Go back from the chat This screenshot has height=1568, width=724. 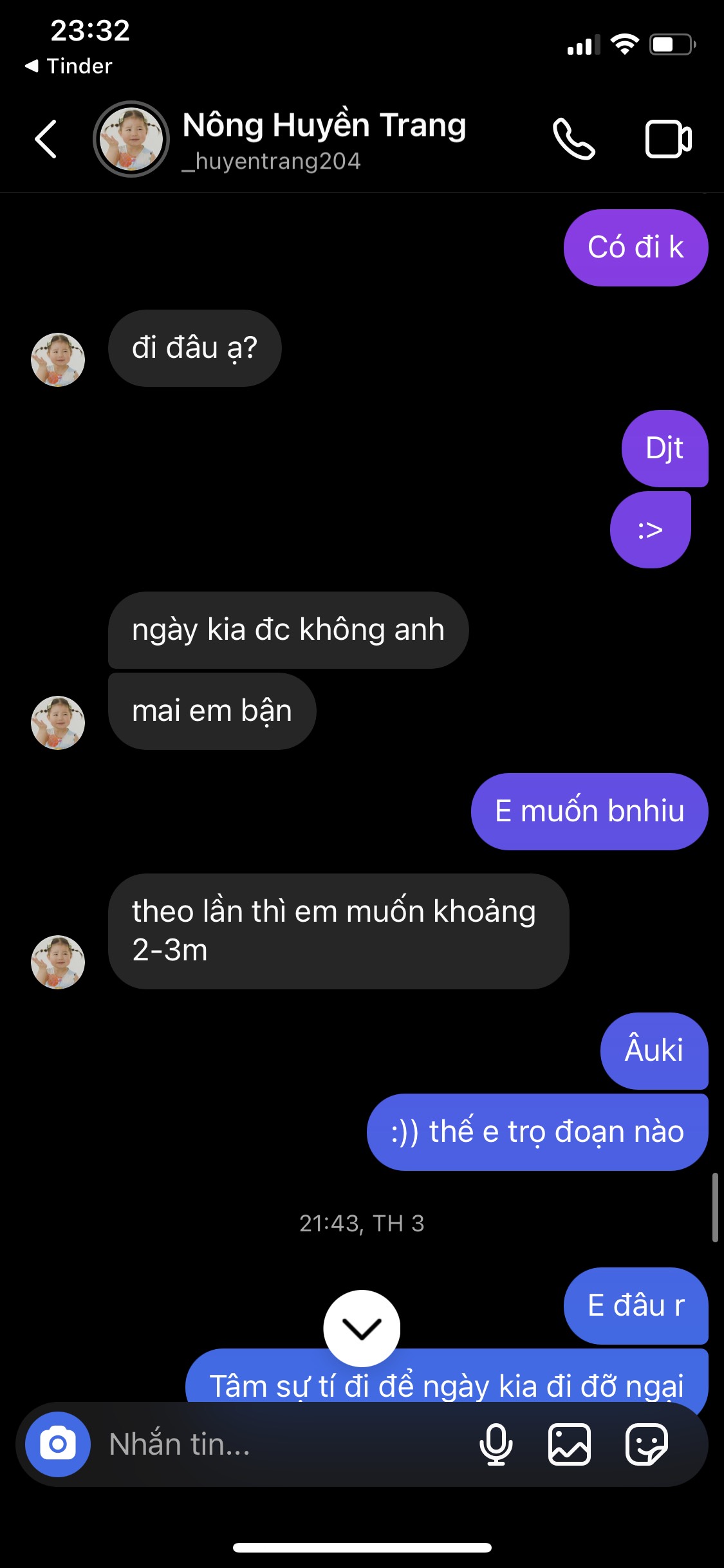pos(46,139)
